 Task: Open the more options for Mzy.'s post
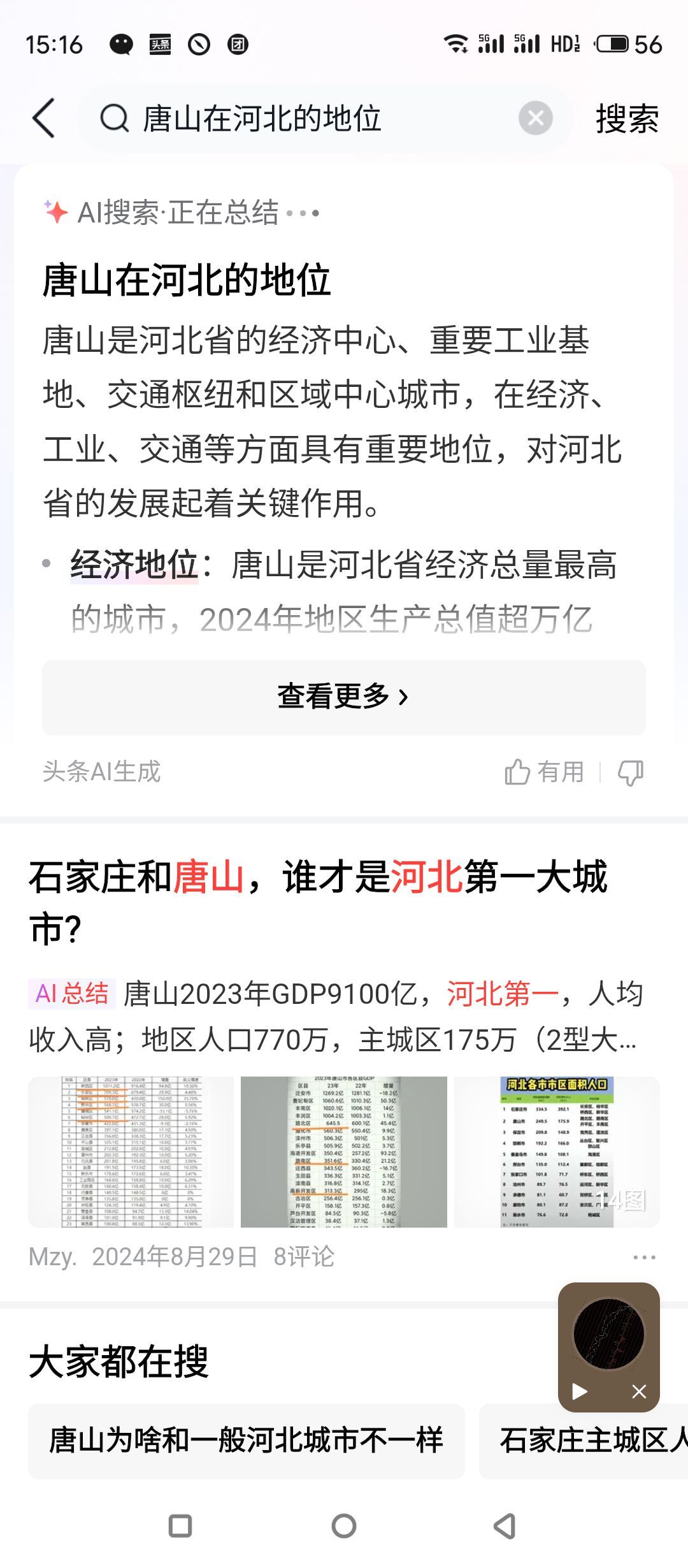644,1258
